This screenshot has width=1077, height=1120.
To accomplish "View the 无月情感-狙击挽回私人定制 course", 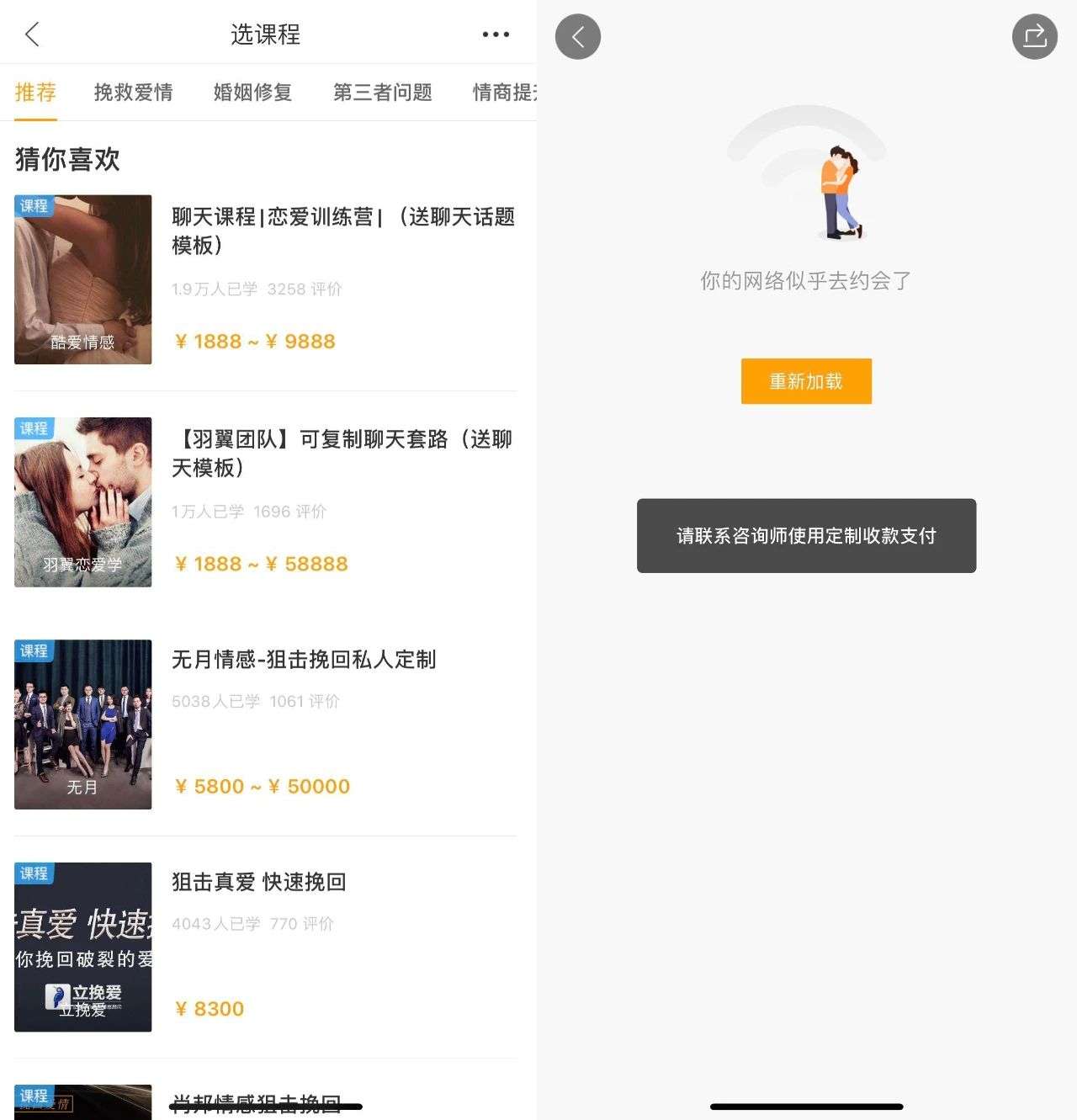I will (304, 660).
